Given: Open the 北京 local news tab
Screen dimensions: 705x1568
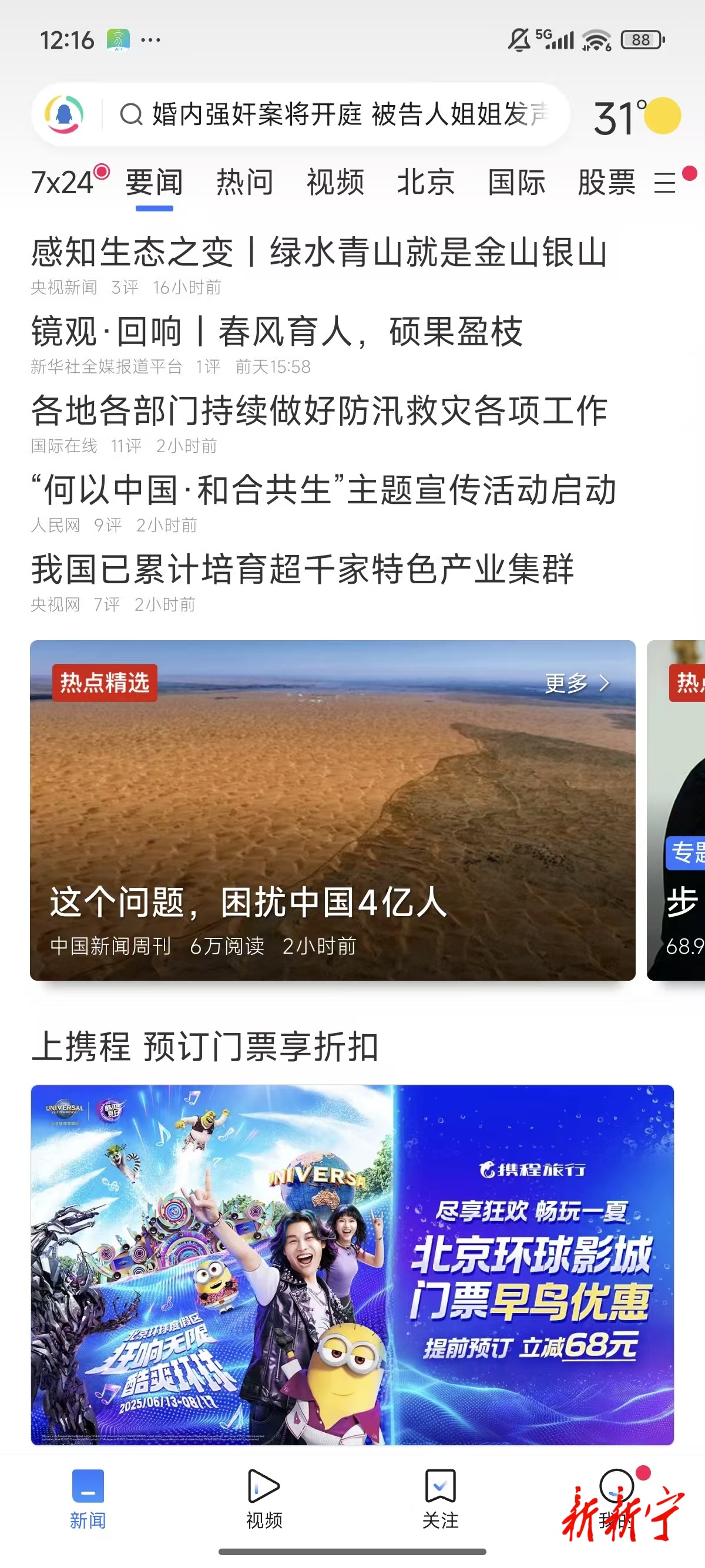Looking at the screenshot, I should [x=425, y=183].
